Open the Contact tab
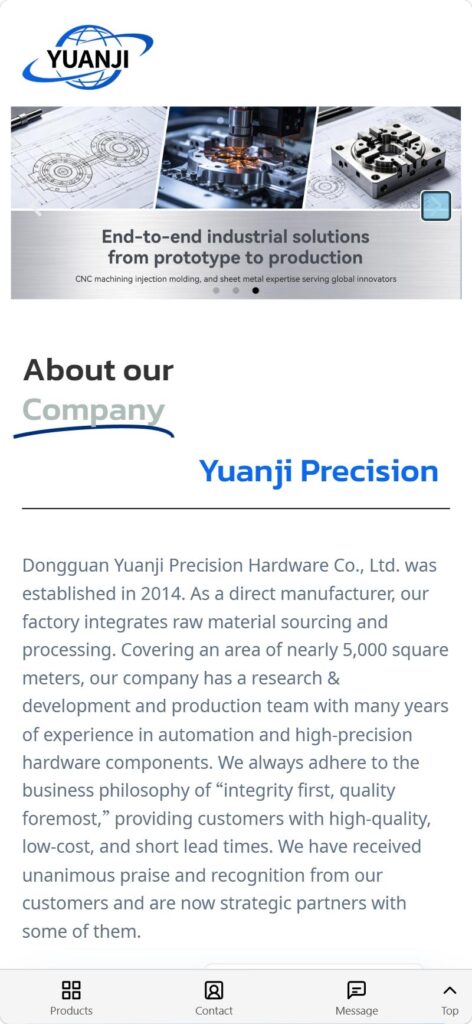Image resolution: width=472 pixels, height=1024 pixels. [213, 997]
